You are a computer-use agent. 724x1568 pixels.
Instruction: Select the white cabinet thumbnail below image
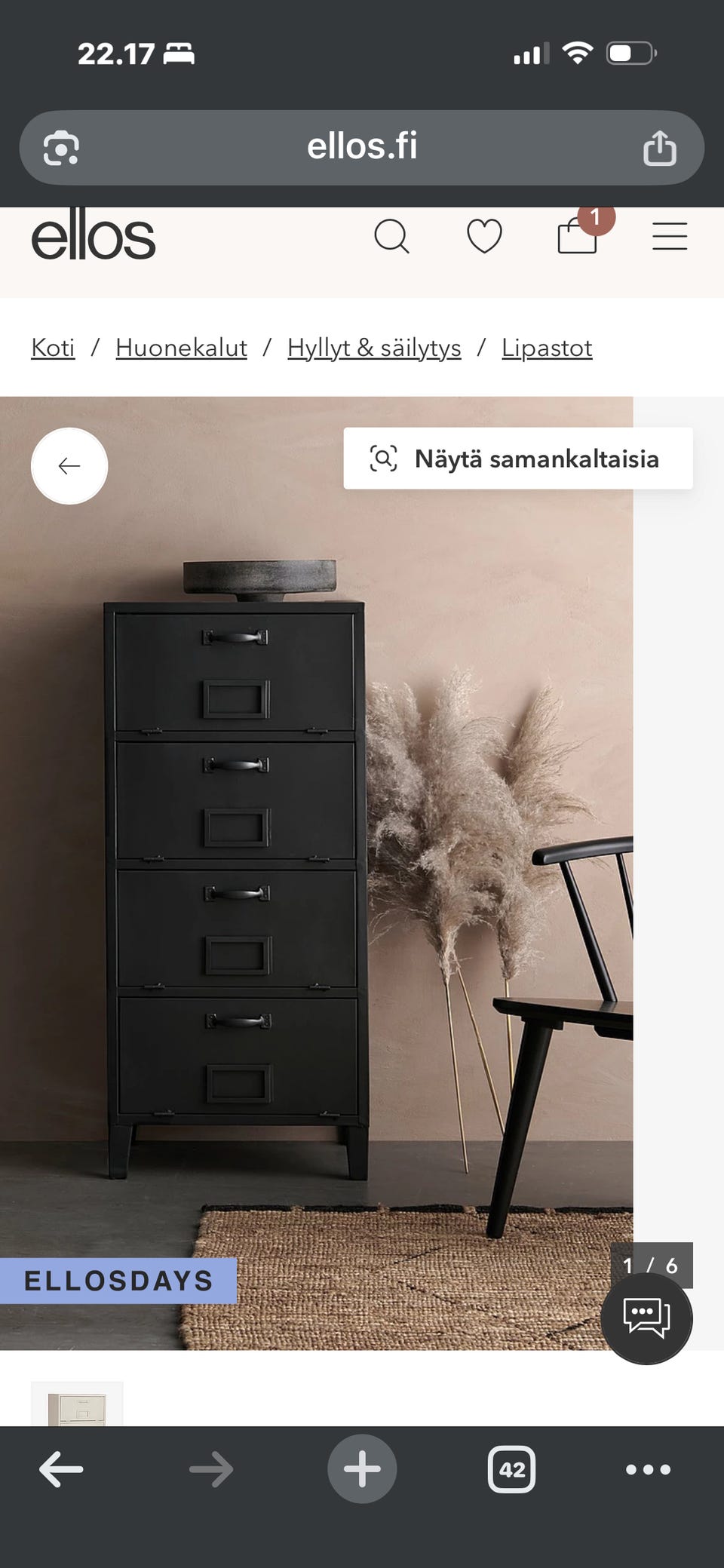point(77,1404)
